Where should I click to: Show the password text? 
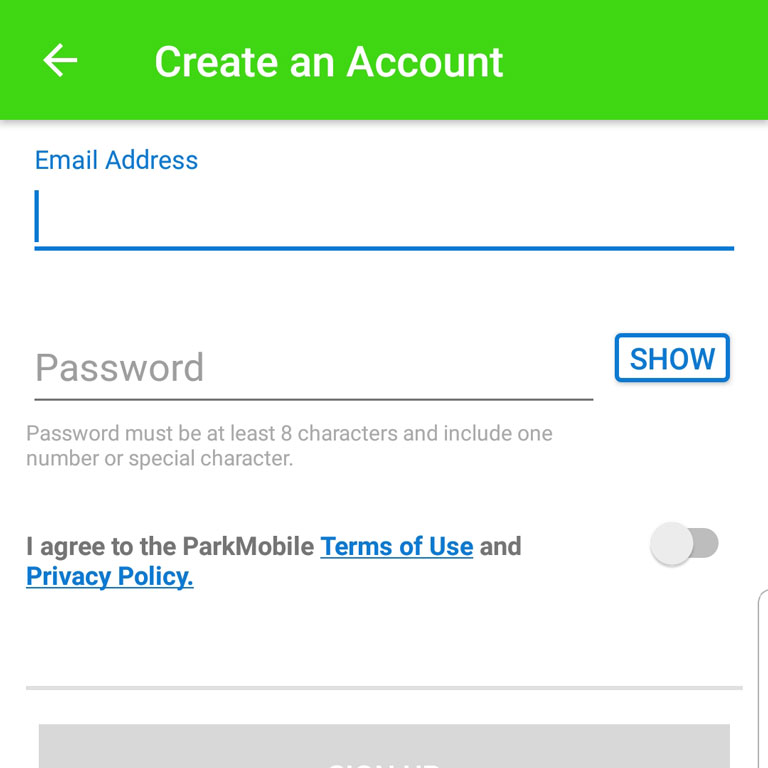(672, 358)
